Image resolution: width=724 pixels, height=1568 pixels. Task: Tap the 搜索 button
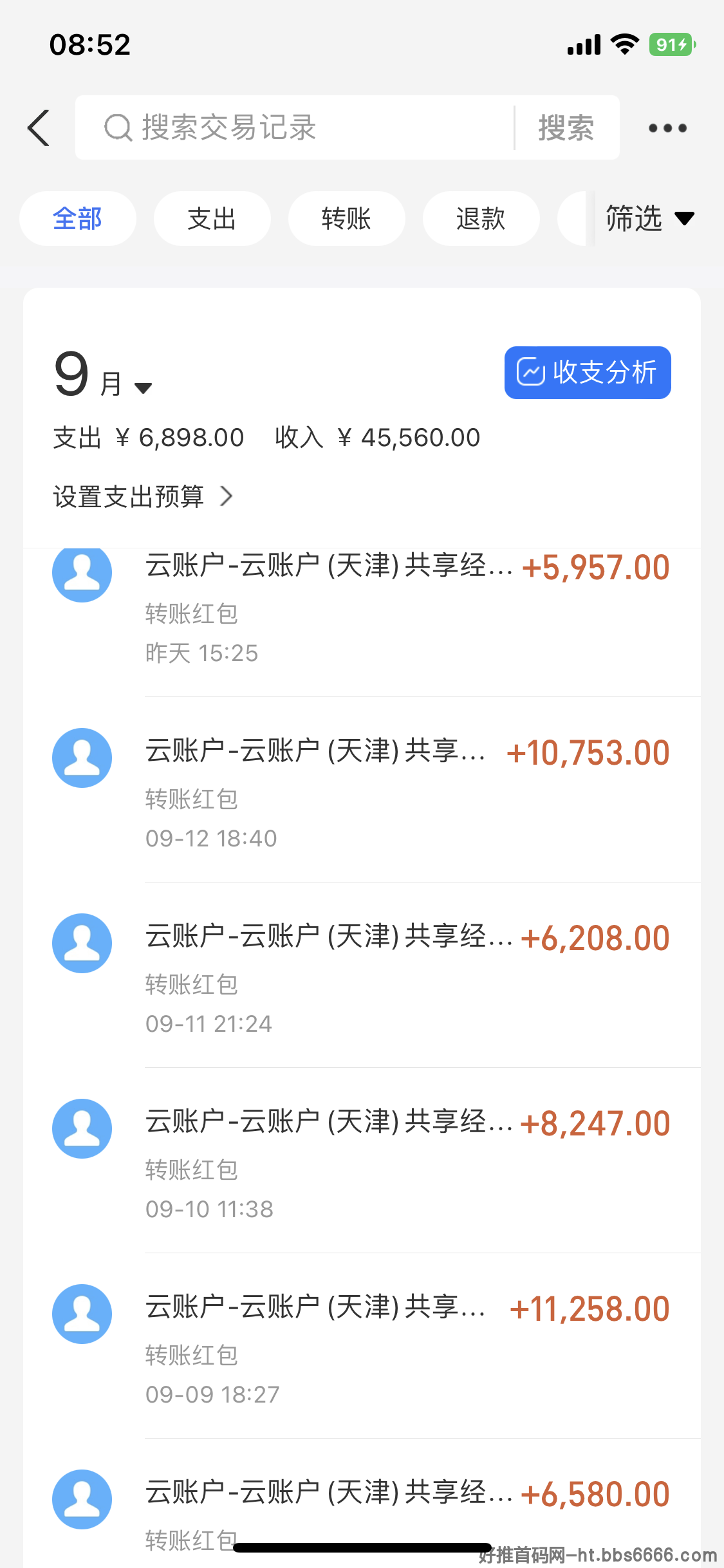tap(567, 127)
